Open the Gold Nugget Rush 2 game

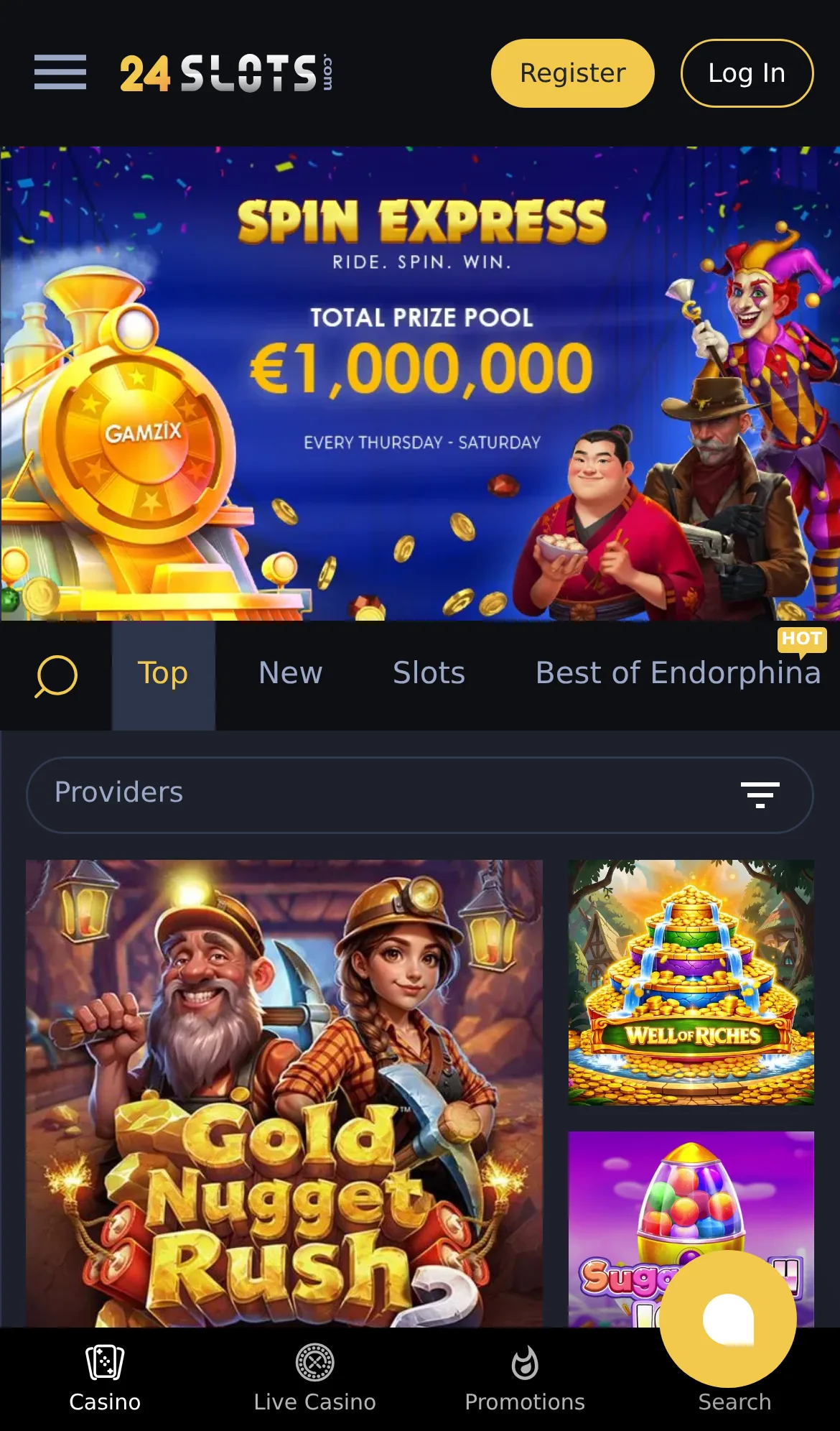click(x=284, y=1093)
